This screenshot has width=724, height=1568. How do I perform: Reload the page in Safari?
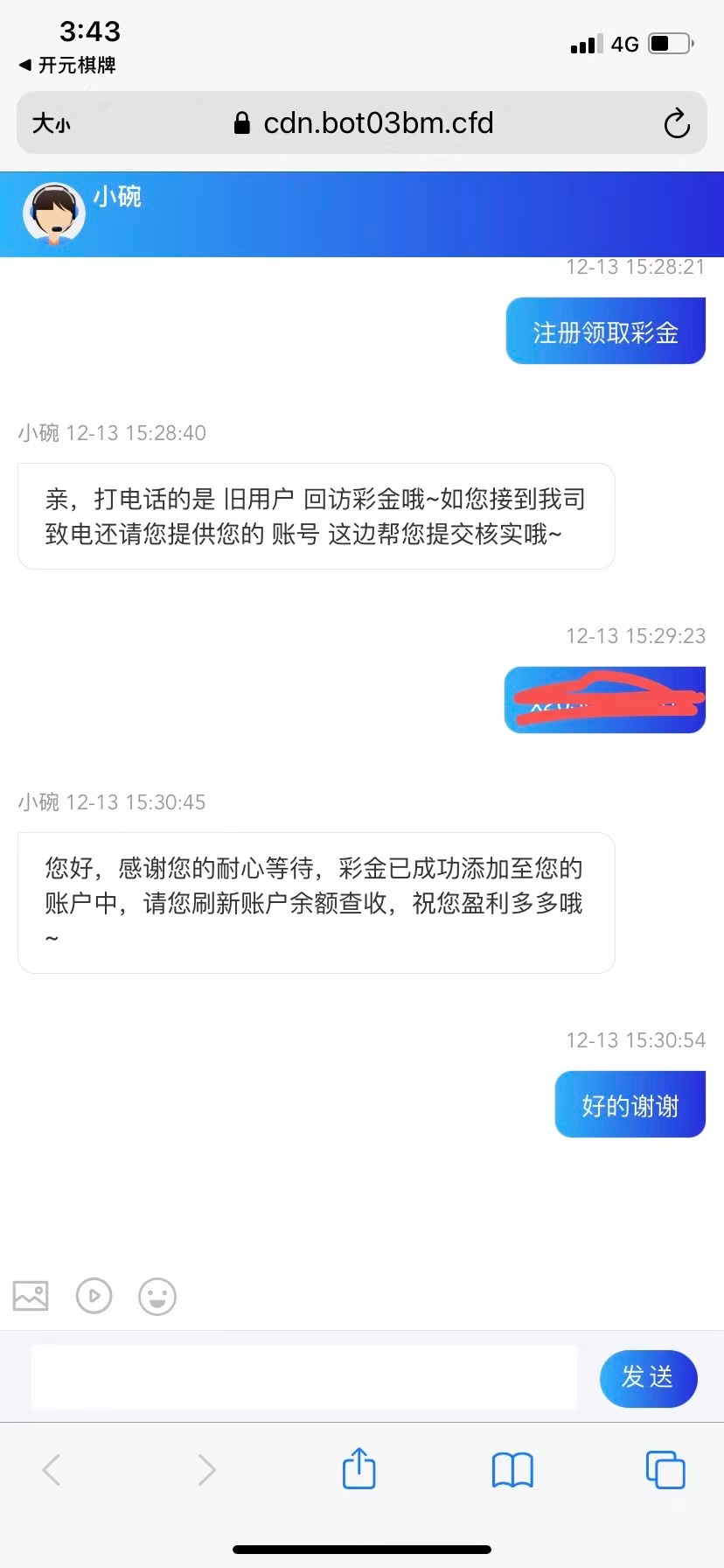(676, 124)
